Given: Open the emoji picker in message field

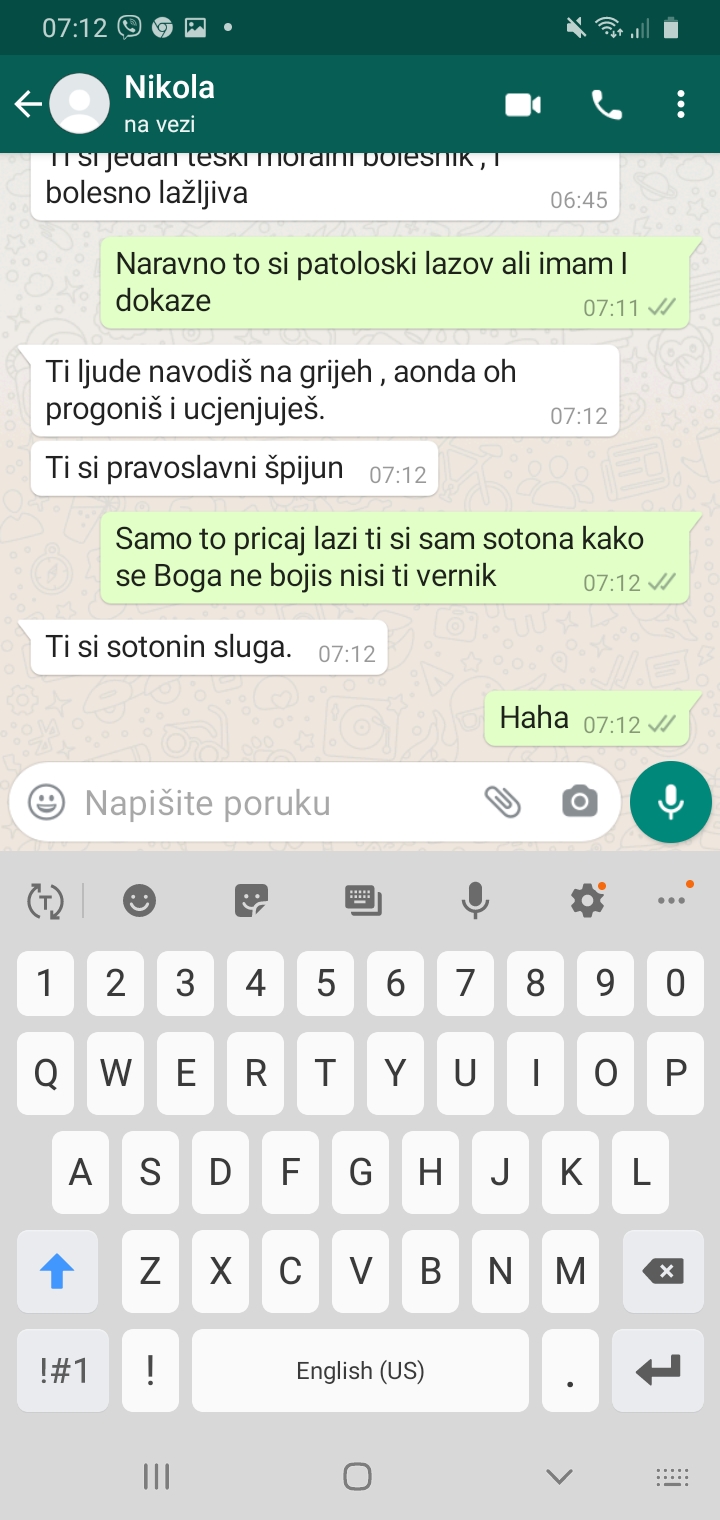Looking at the screenshot, I should click(46, 802).
